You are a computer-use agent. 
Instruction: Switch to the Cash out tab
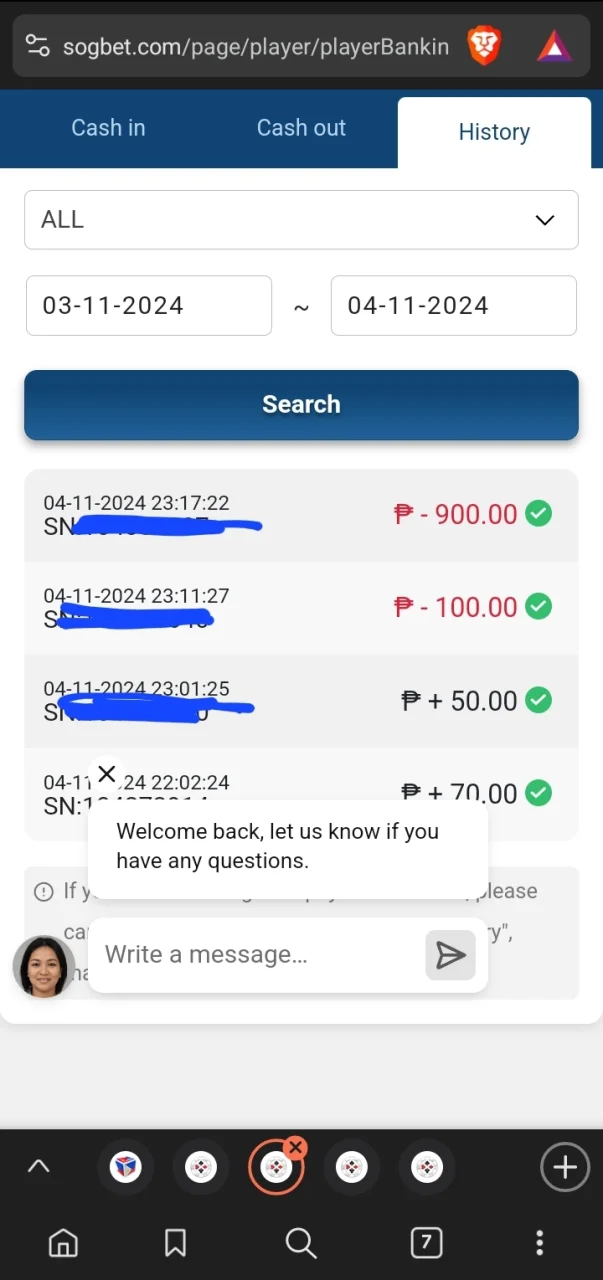coord(301,128)
